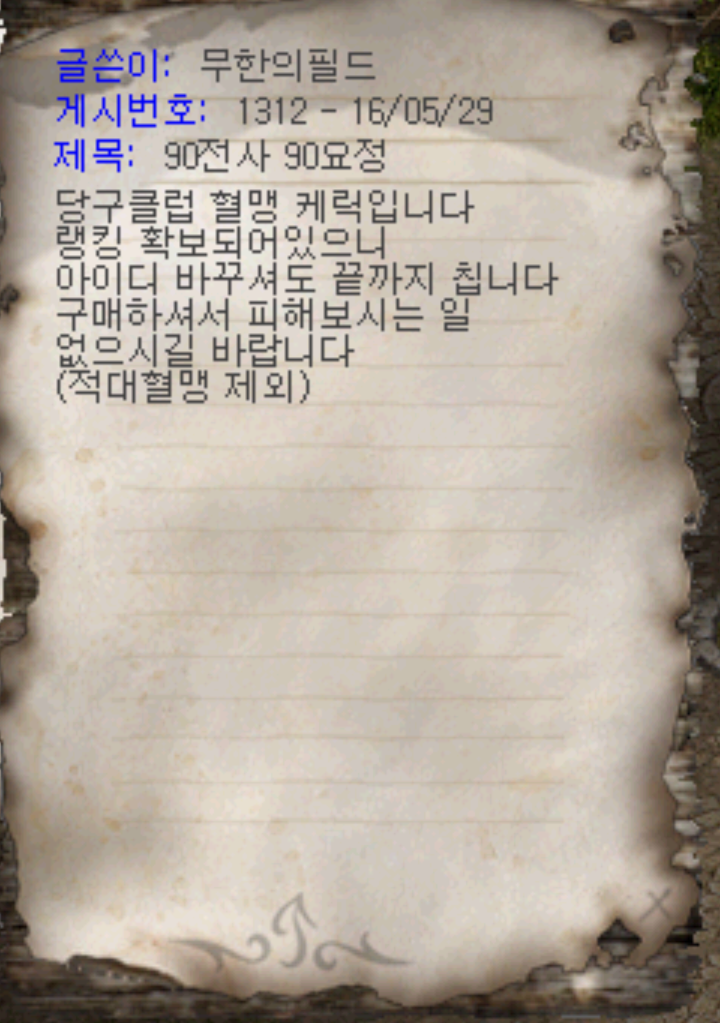Close the bulletin board post
The height and width of the screenshot is (1023, 720).
[x=656, y=907]
